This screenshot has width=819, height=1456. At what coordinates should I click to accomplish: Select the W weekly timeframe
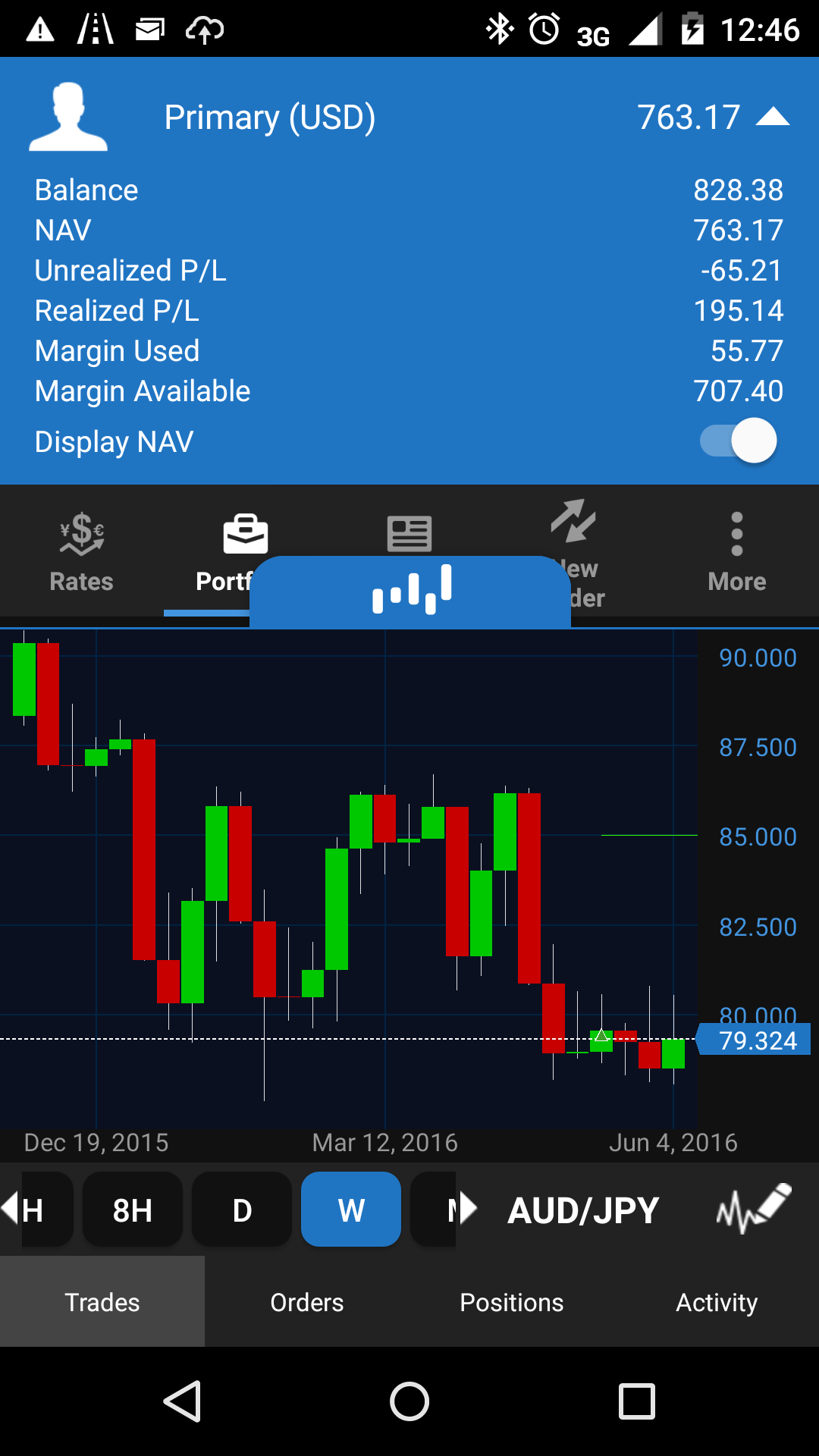[x=351, y=1210]
